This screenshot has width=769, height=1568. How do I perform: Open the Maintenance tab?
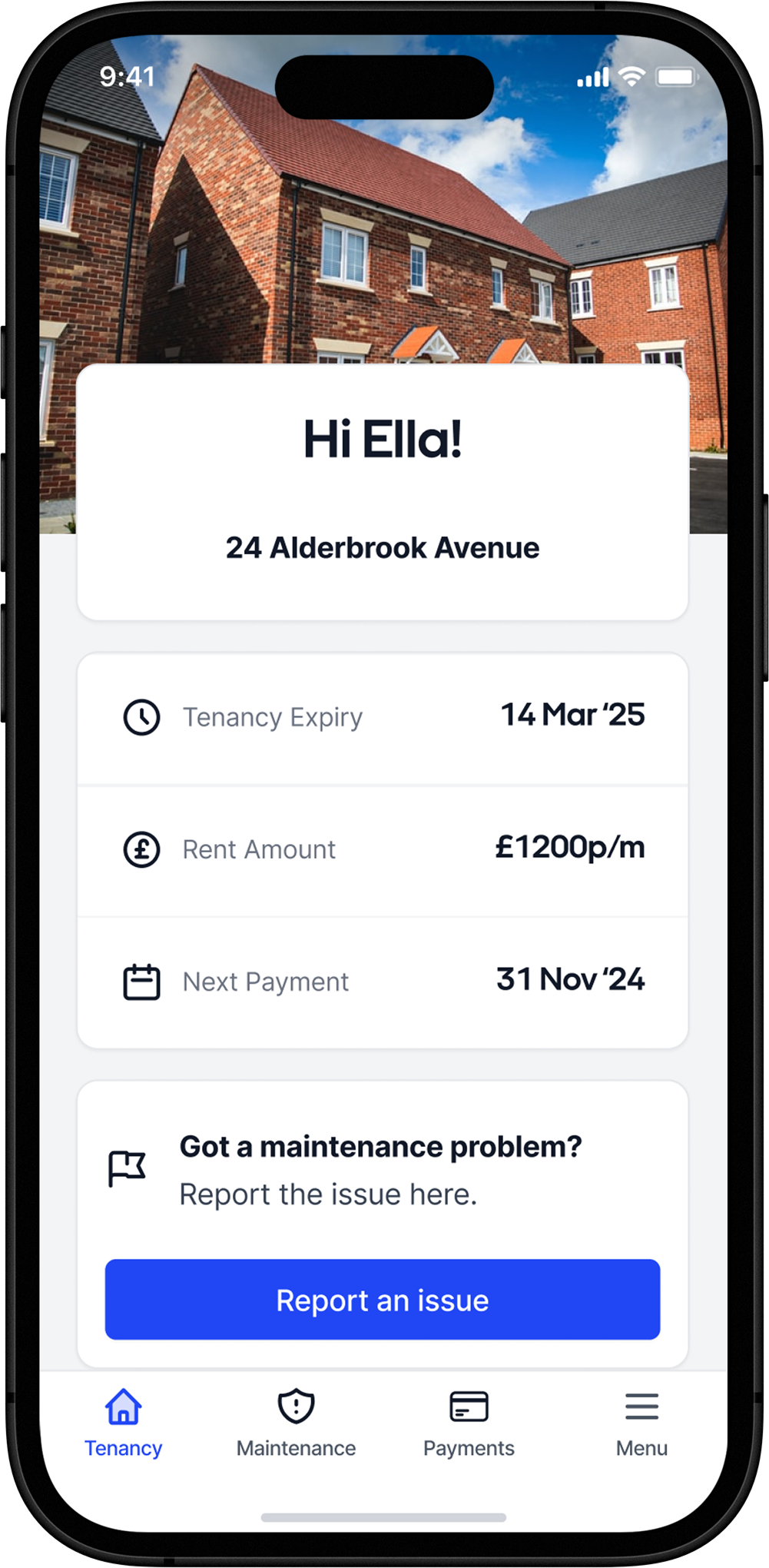(x=296, y=1422)
